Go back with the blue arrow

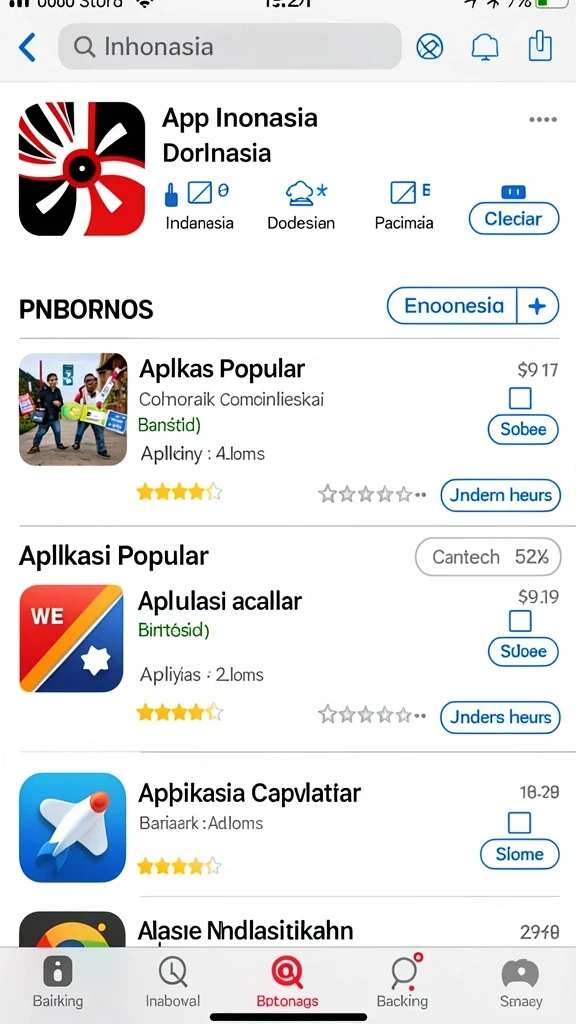[x=27, y=47]
